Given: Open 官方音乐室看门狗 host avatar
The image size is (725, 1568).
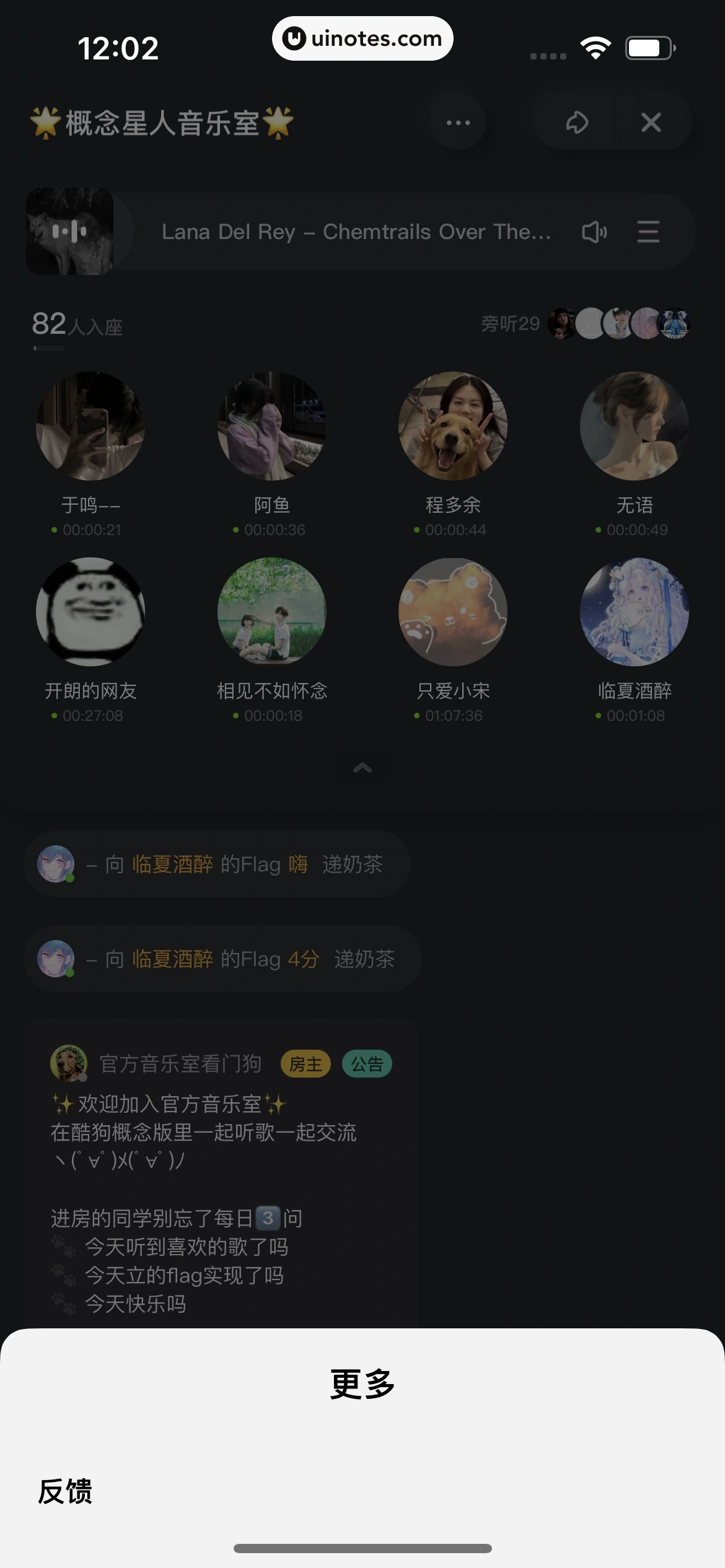Looking at the screenshot, I should tap(68, 1063).
